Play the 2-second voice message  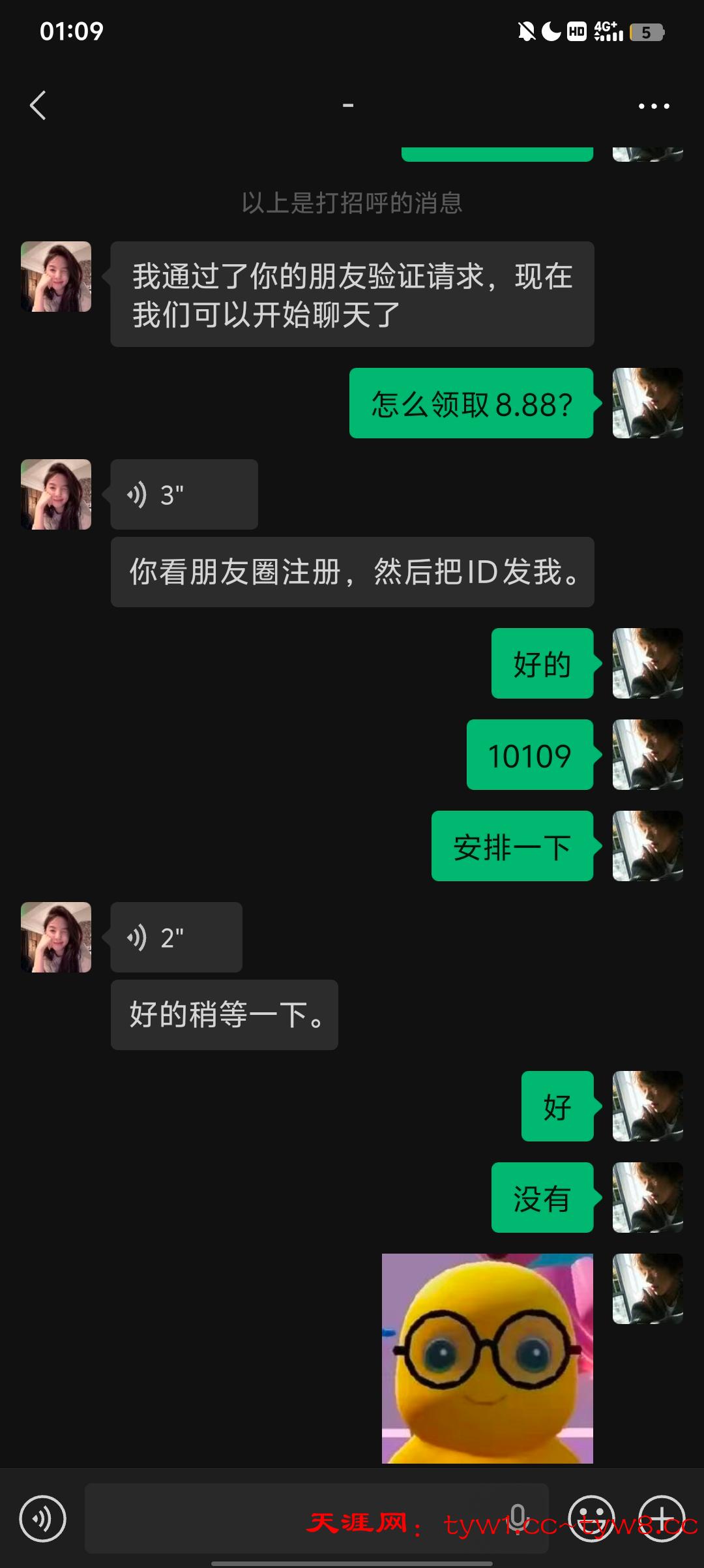(x=176, y=937)
